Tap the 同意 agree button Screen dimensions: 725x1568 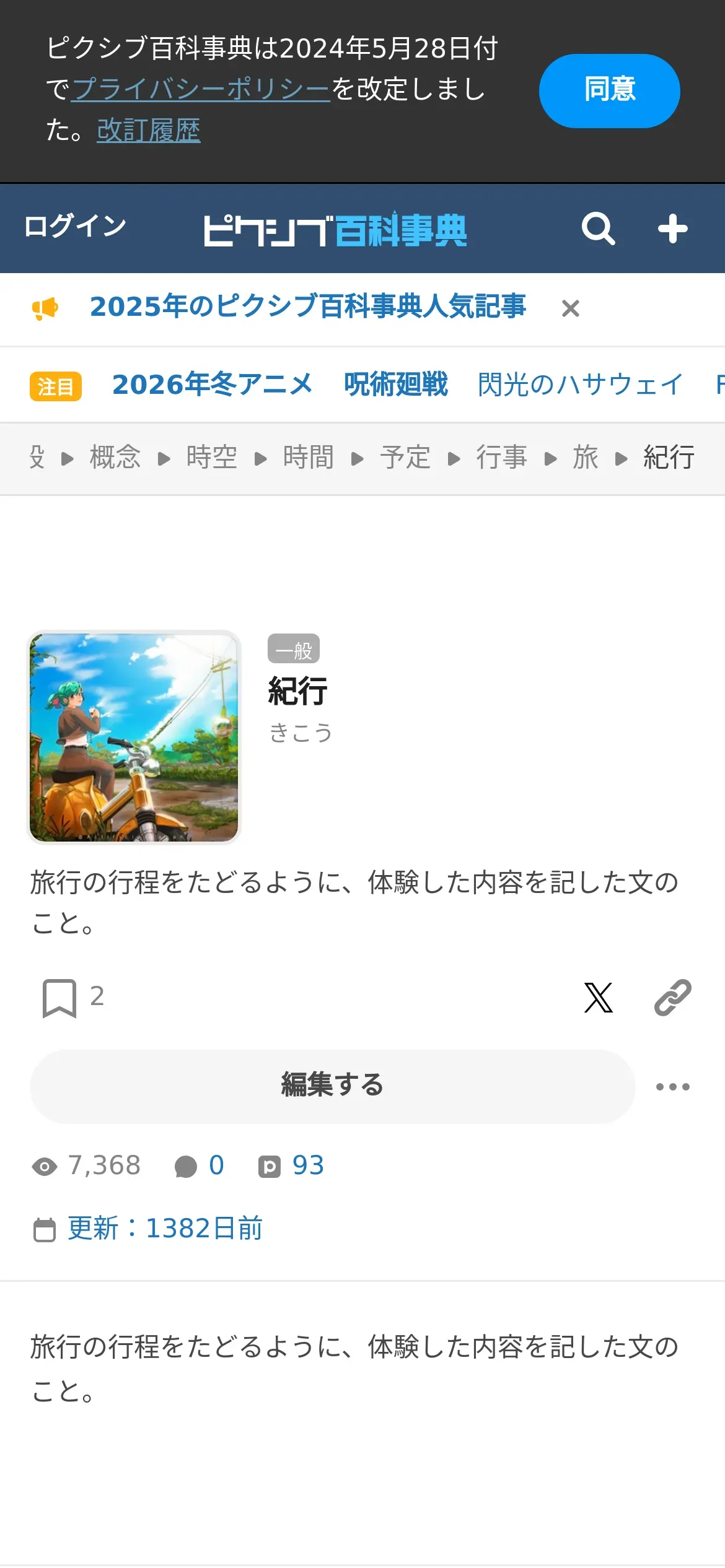click(609, 90)
